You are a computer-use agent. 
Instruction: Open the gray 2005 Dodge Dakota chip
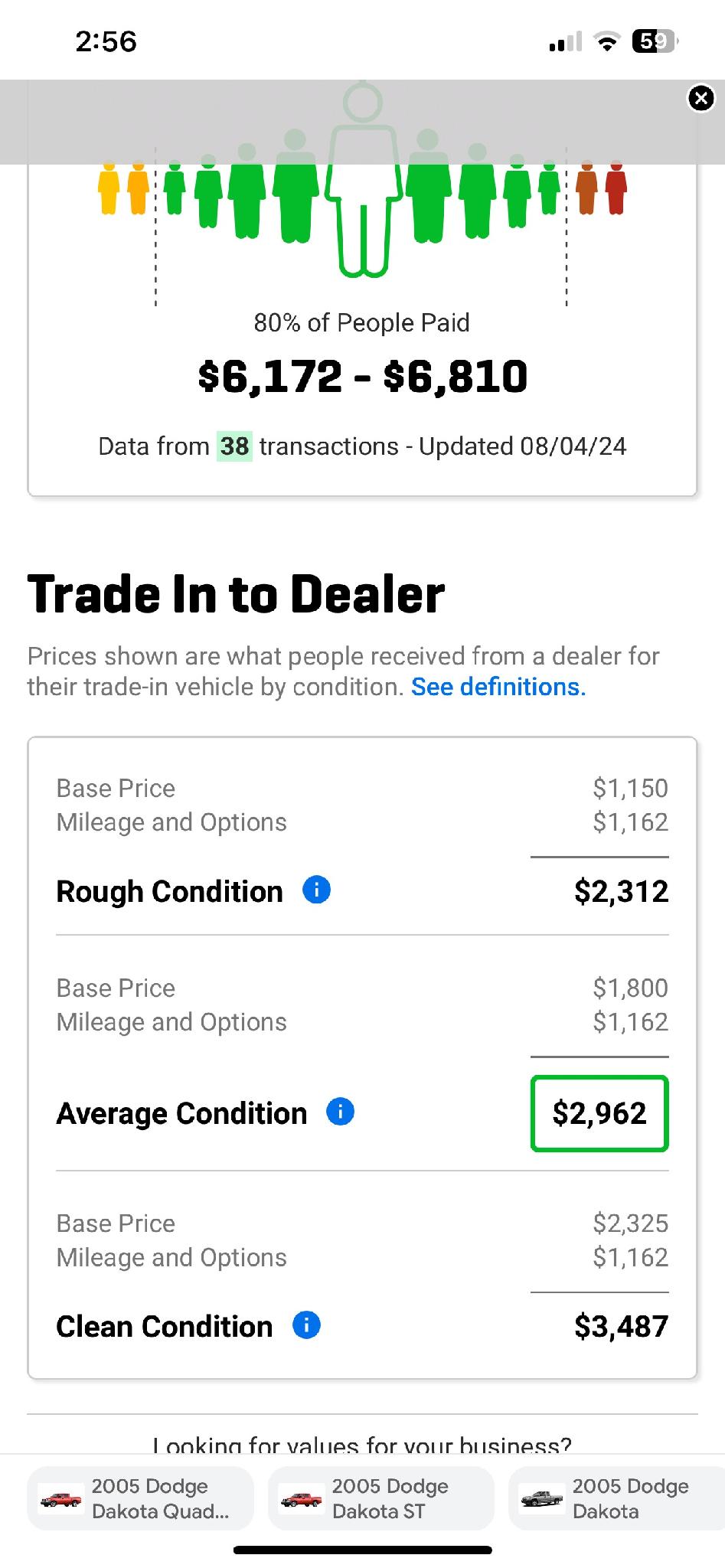pos(617,1498)
